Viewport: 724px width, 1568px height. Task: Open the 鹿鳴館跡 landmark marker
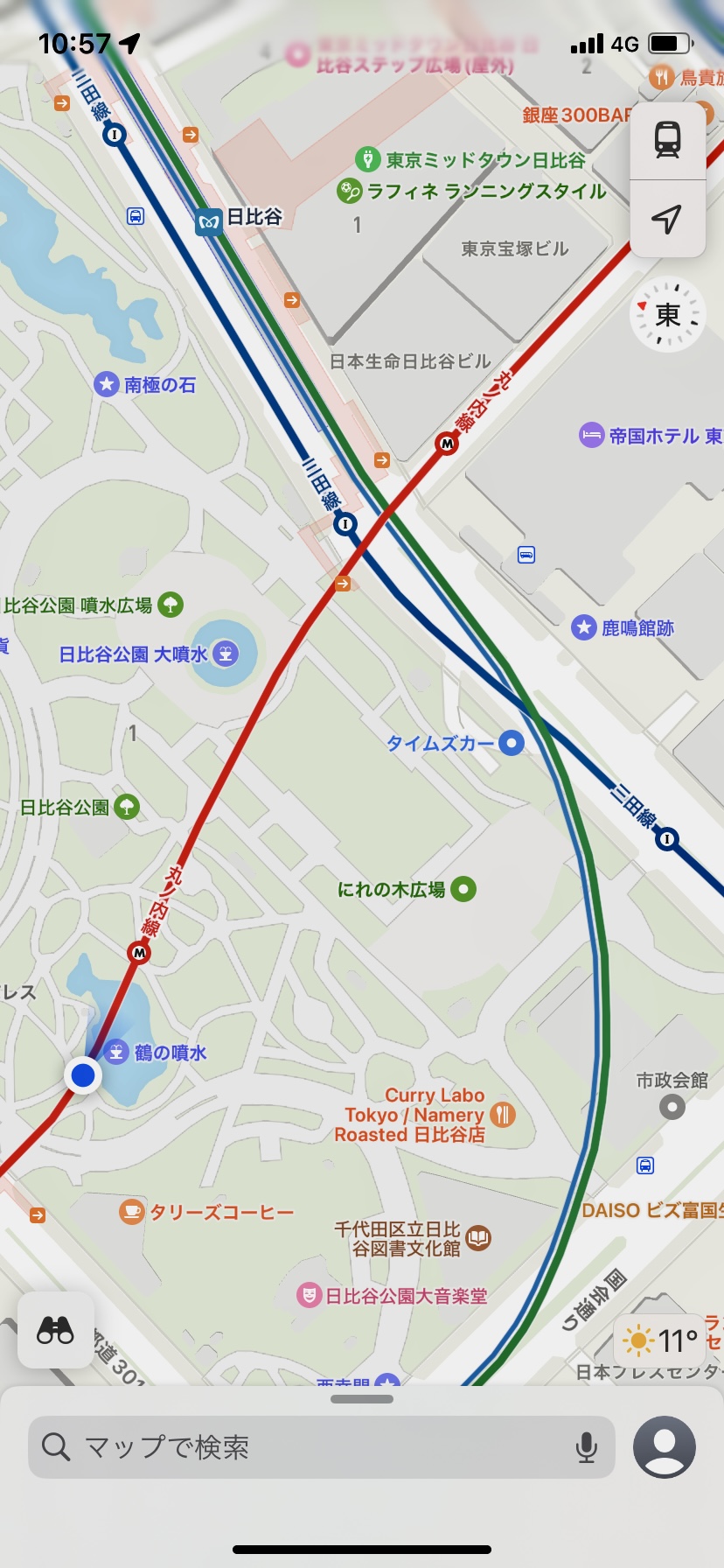coord(584,626)
